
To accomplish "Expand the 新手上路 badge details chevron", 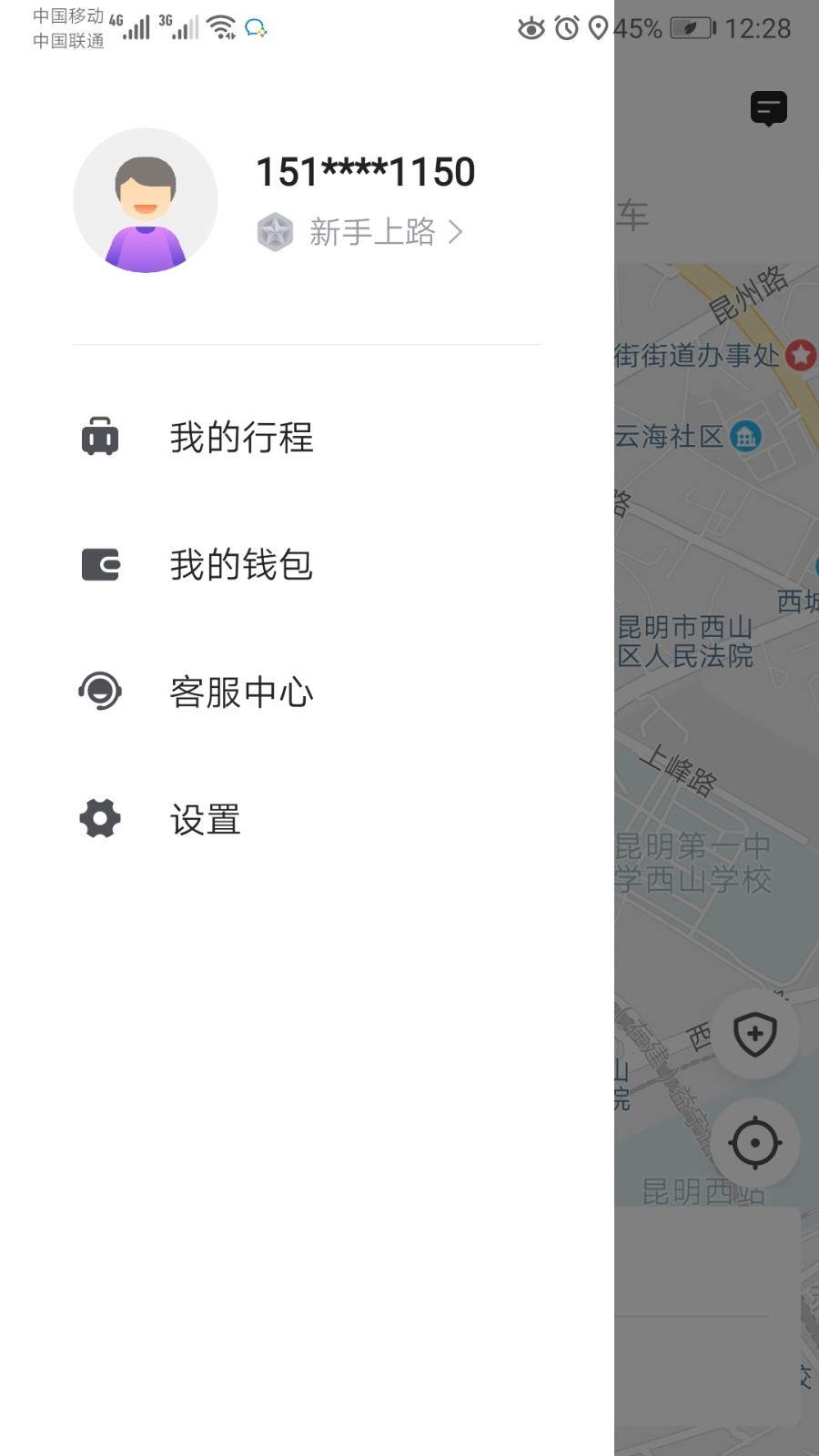I will click(x=457, y=232).
